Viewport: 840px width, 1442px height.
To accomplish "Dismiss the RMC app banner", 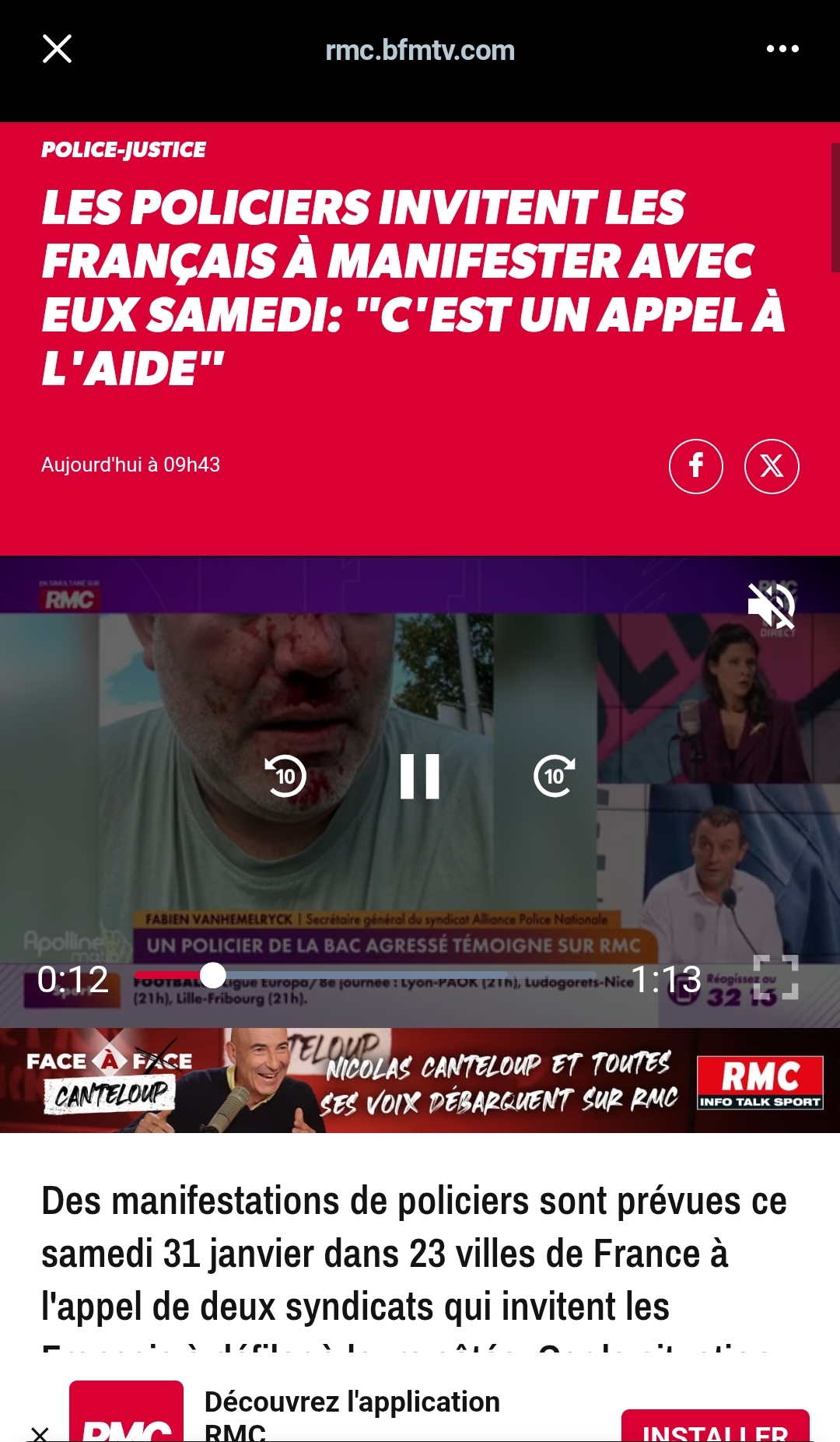I will click(x=40, y=1432).
